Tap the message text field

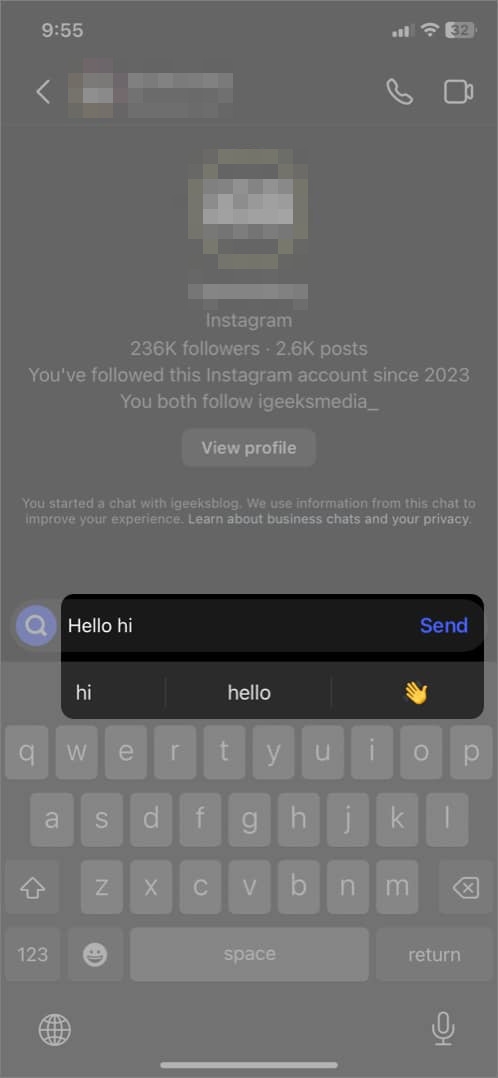pyautogui.click(x=241, y=625)
